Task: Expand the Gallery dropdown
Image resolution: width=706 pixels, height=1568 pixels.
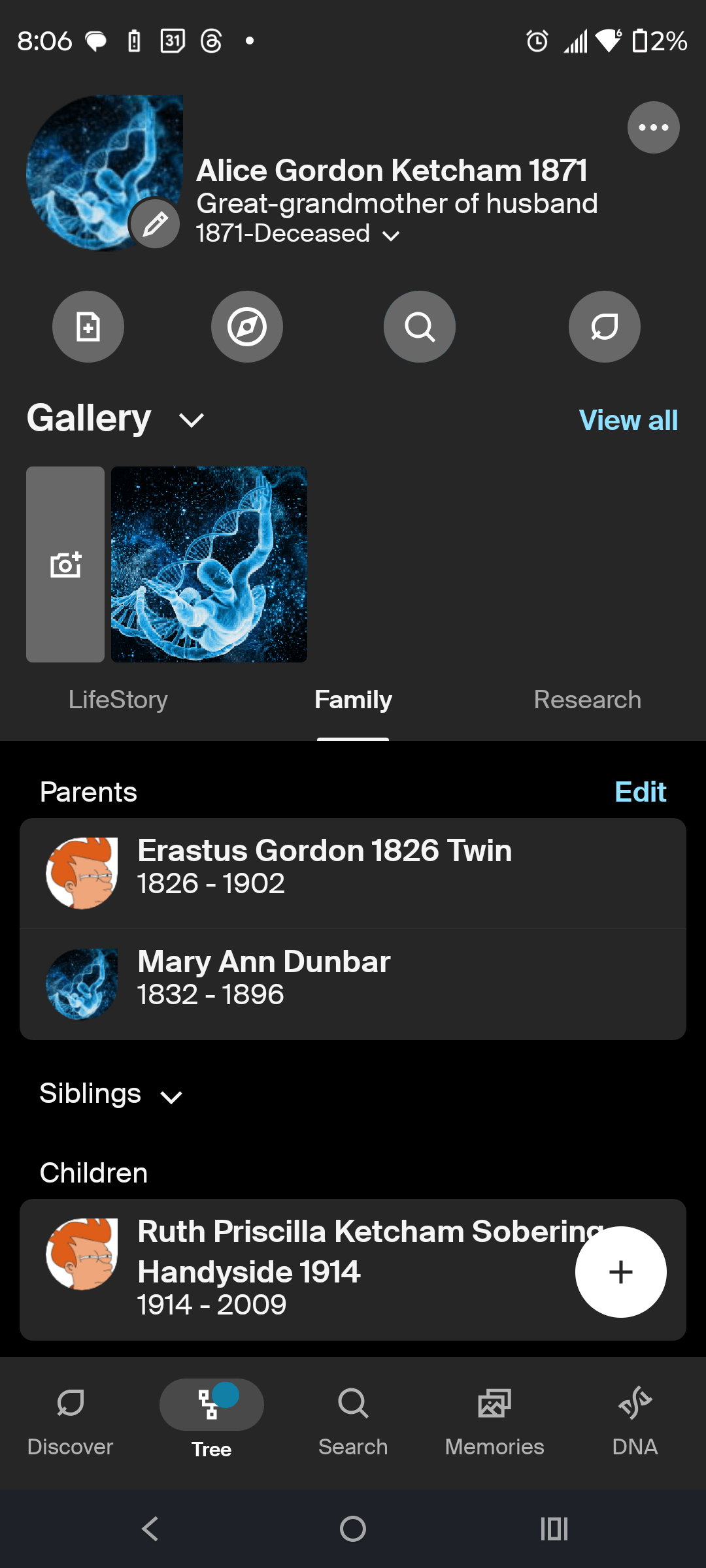Action: click(x=192, y=420)
